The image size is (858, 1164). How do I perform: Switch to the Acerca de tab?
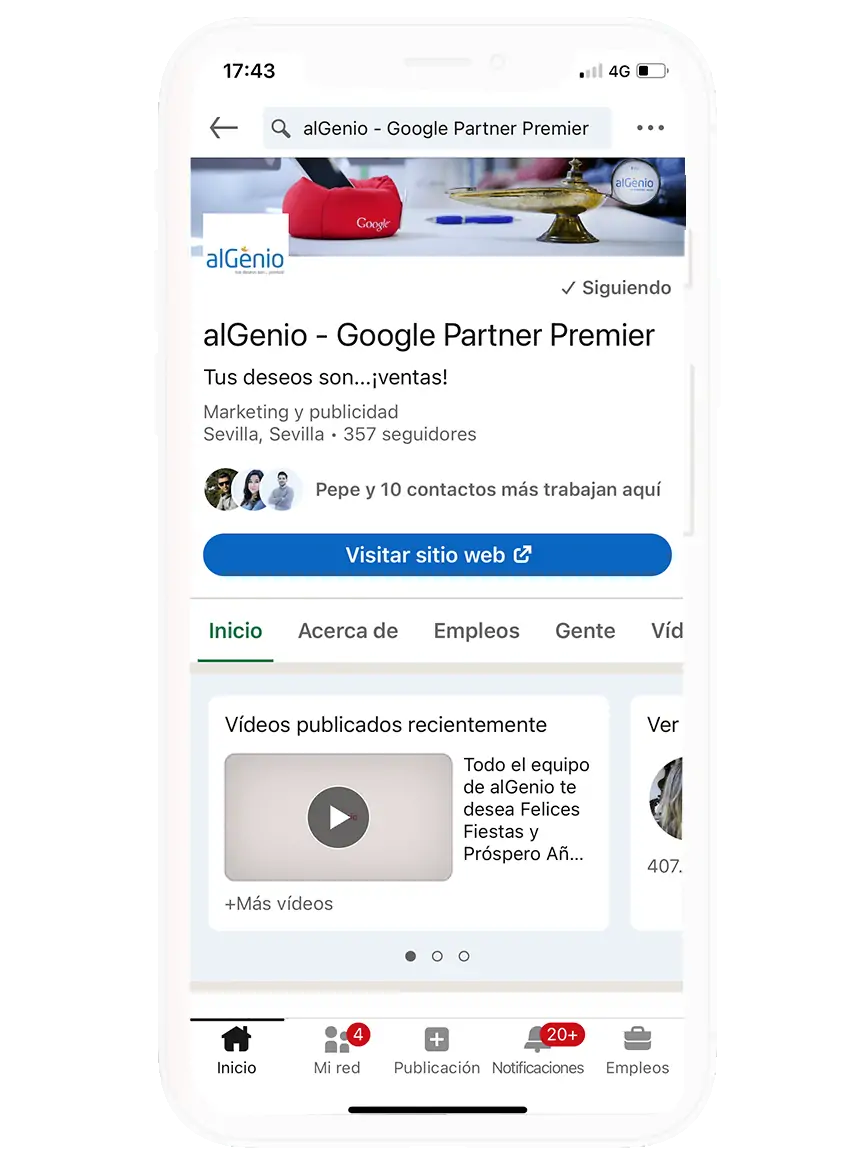coord(348,631)
